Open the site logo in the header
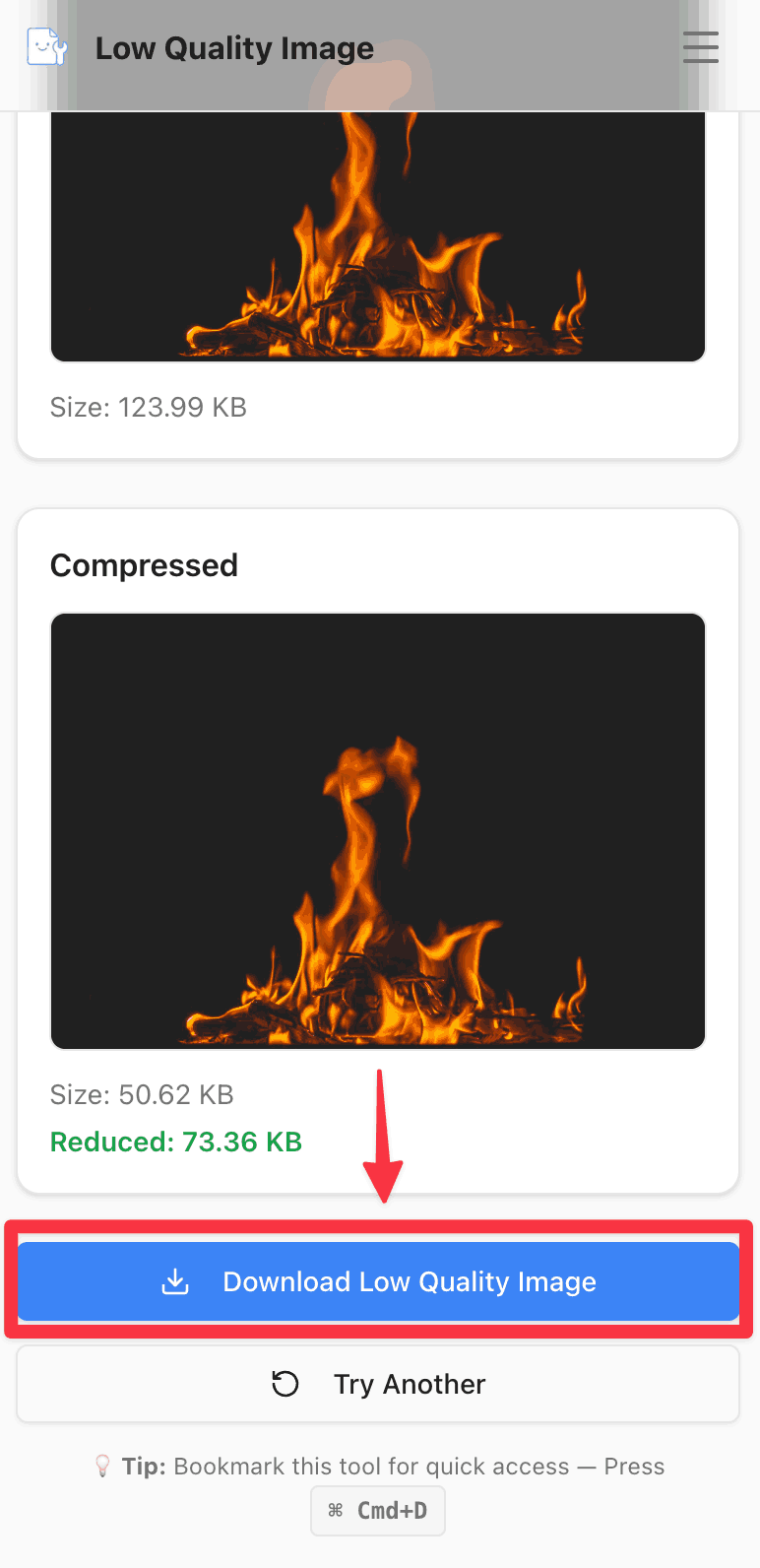Screen dimensions: 760x1568 [46, 47]
